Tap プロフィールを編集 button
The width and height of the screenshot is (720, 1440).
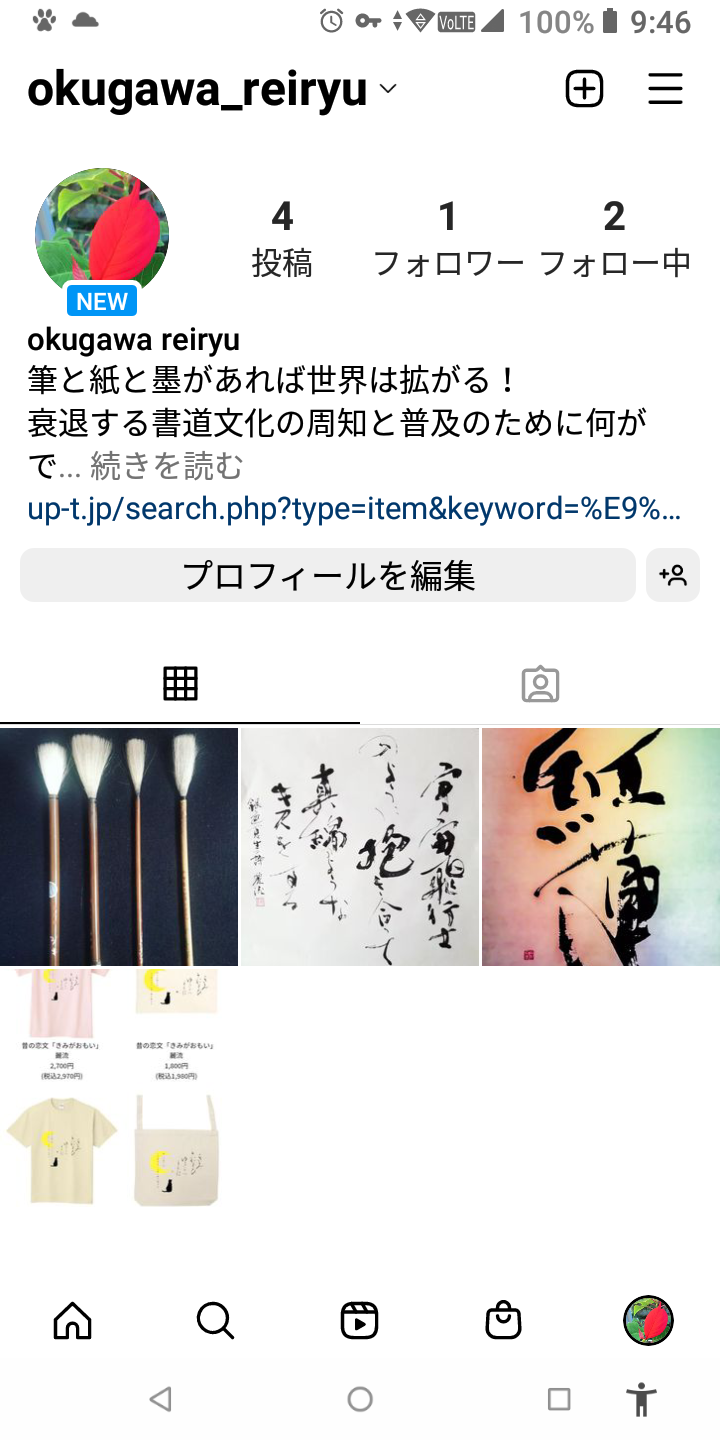point(328,575)
